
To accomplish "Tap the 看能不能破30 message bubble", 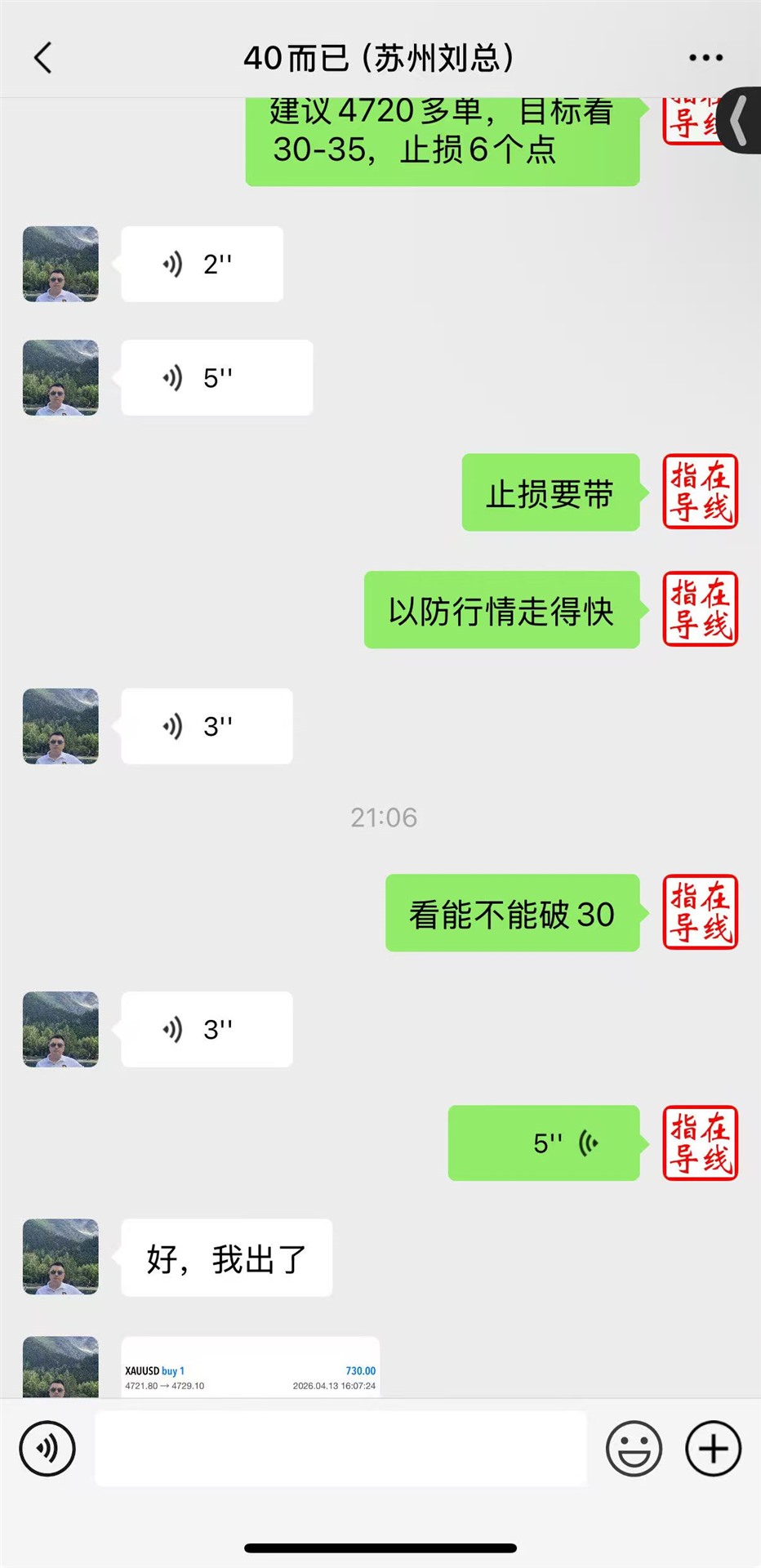I will coord(512,913).
